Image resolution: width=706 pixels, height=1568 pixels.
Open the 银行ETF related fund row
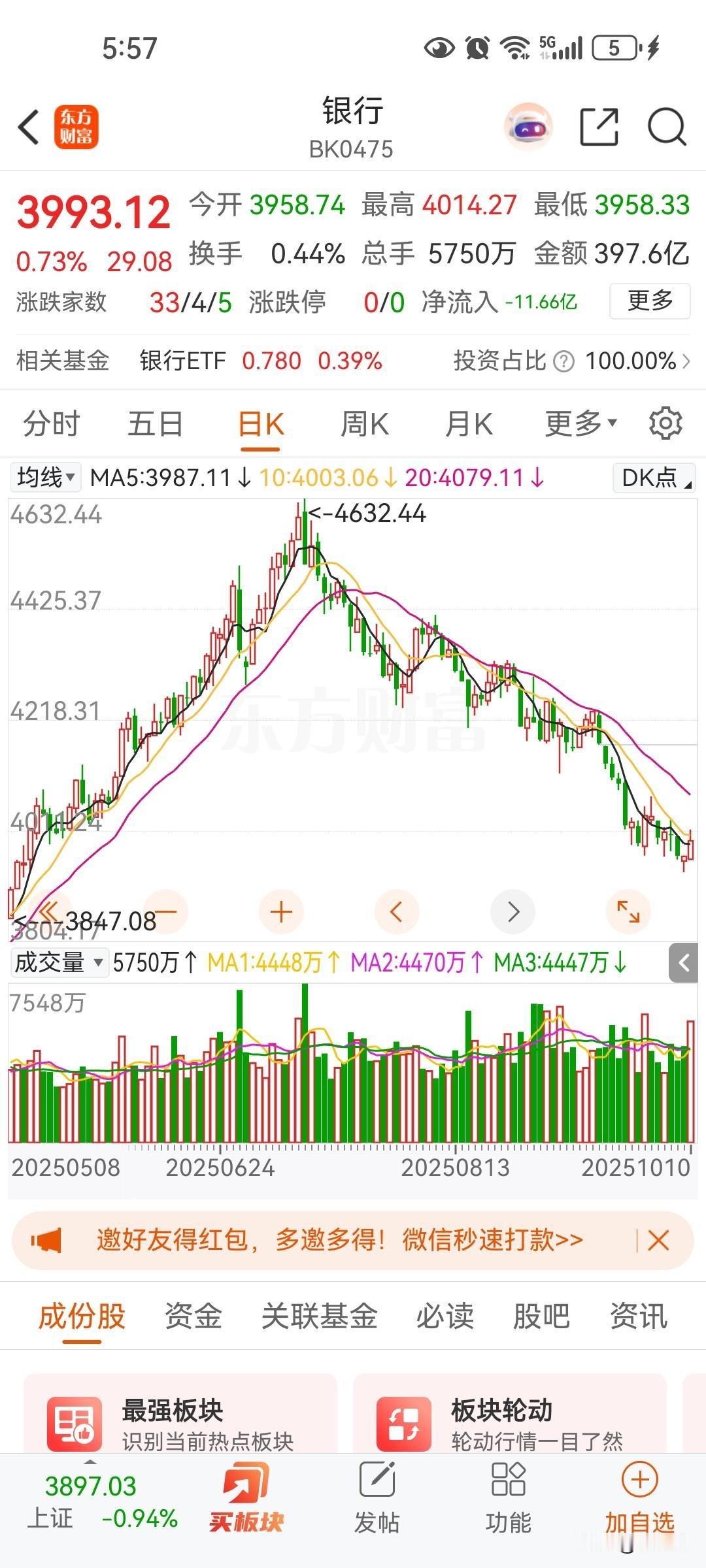tap(261, 361)
